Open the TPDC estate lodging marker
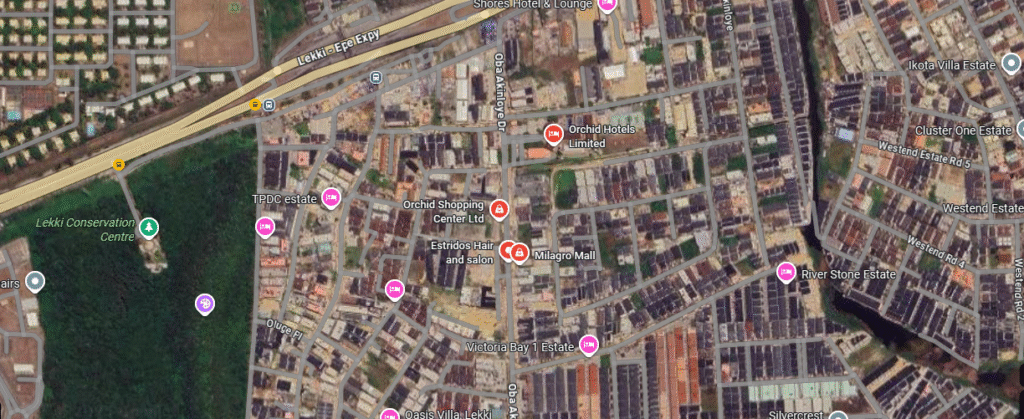 pyautogui.click(x=331, y=198)
